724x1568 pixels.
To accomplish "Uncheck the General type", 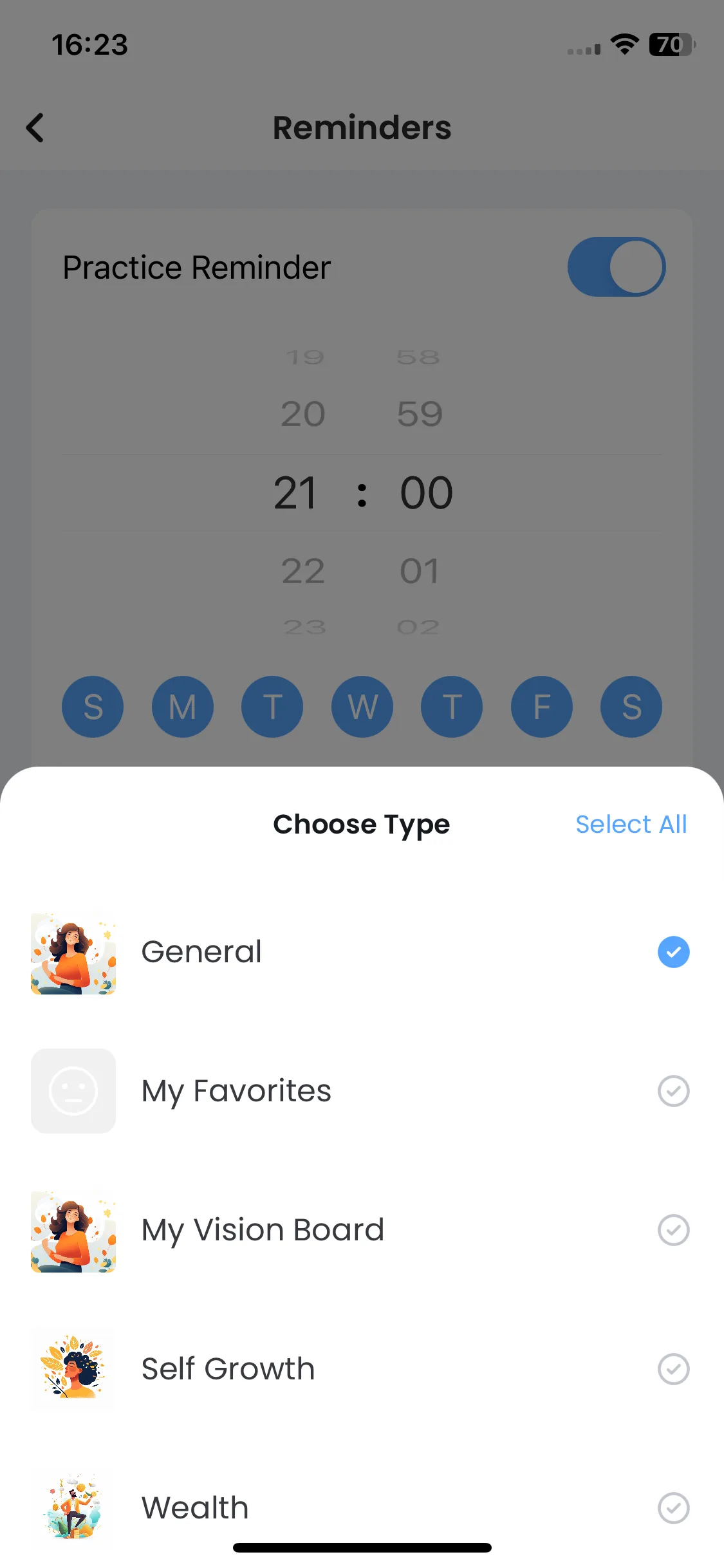I will (x=673, y=952).
